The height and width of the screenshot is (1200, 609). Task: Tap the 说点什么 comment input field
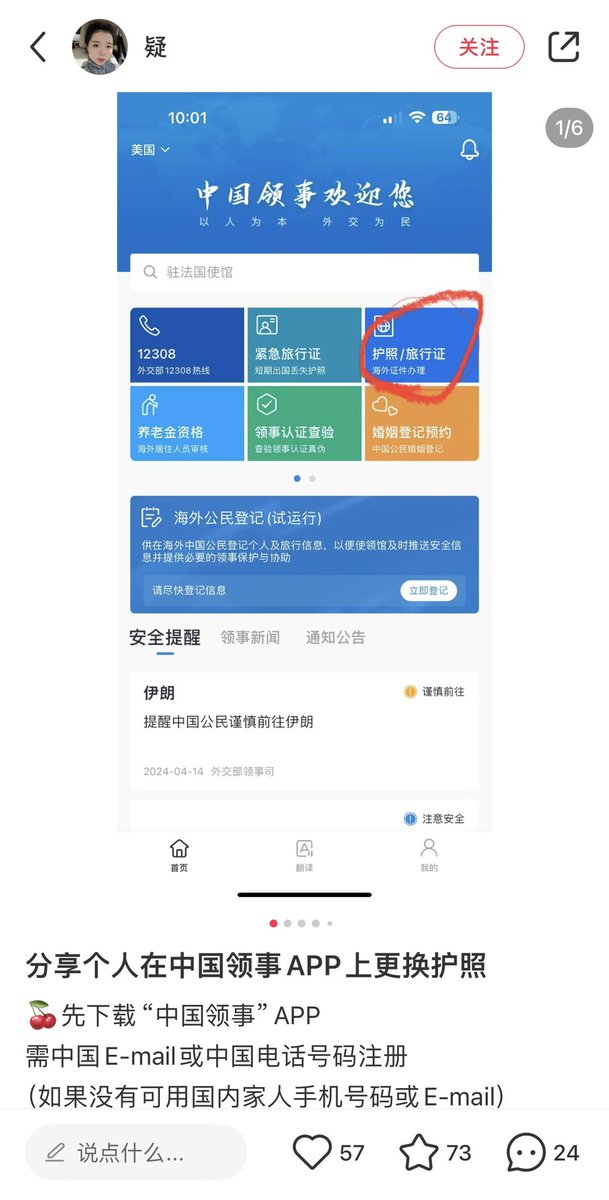136,1153
